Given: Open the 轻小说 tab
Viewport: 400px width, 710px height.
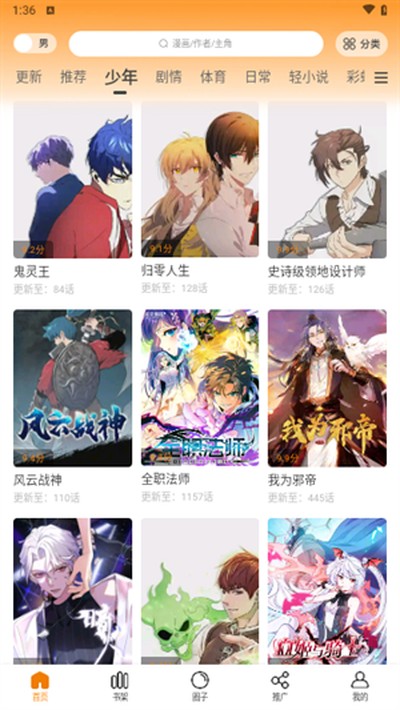Looking at the screenshot, I should tap(308, 77).
